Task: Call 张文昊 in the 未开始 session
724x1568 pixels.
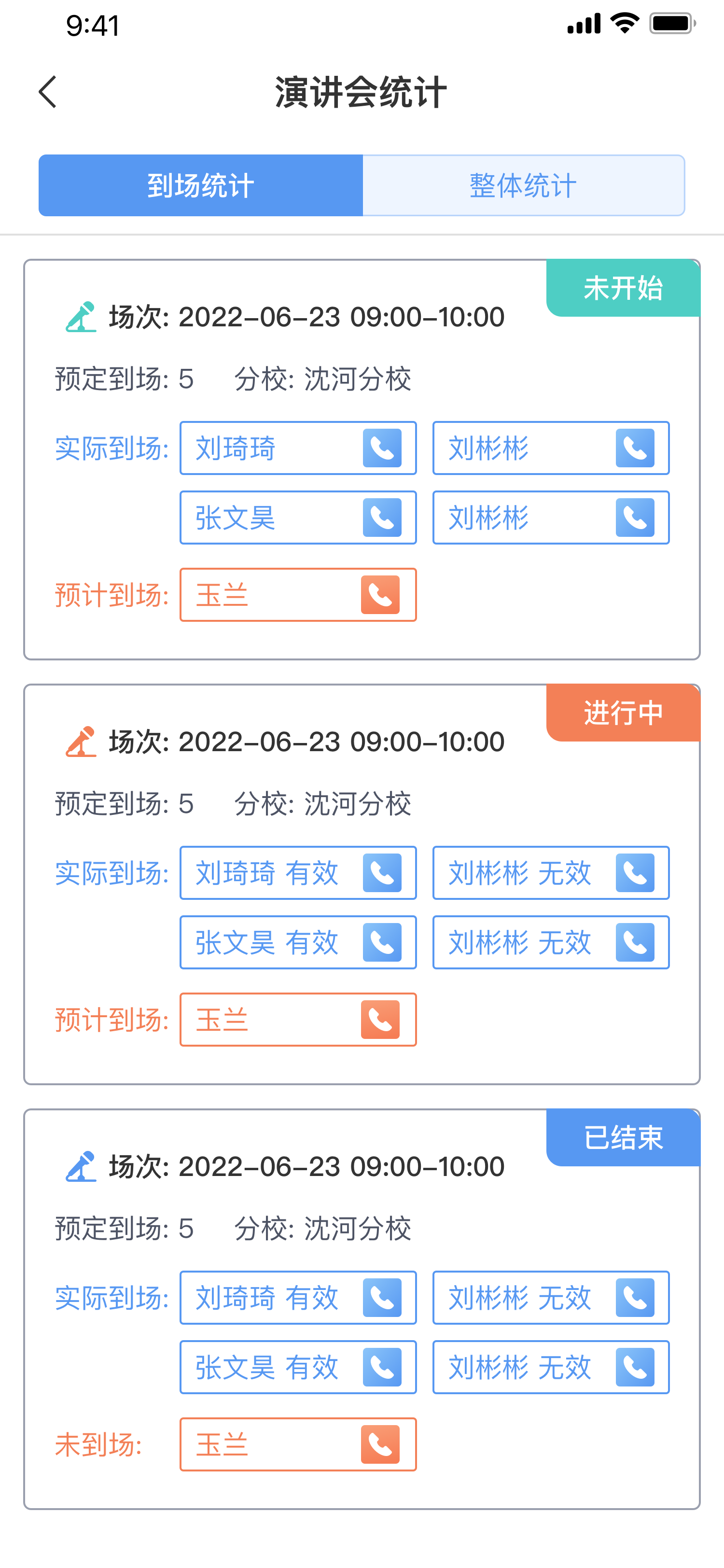Action: 382,518
